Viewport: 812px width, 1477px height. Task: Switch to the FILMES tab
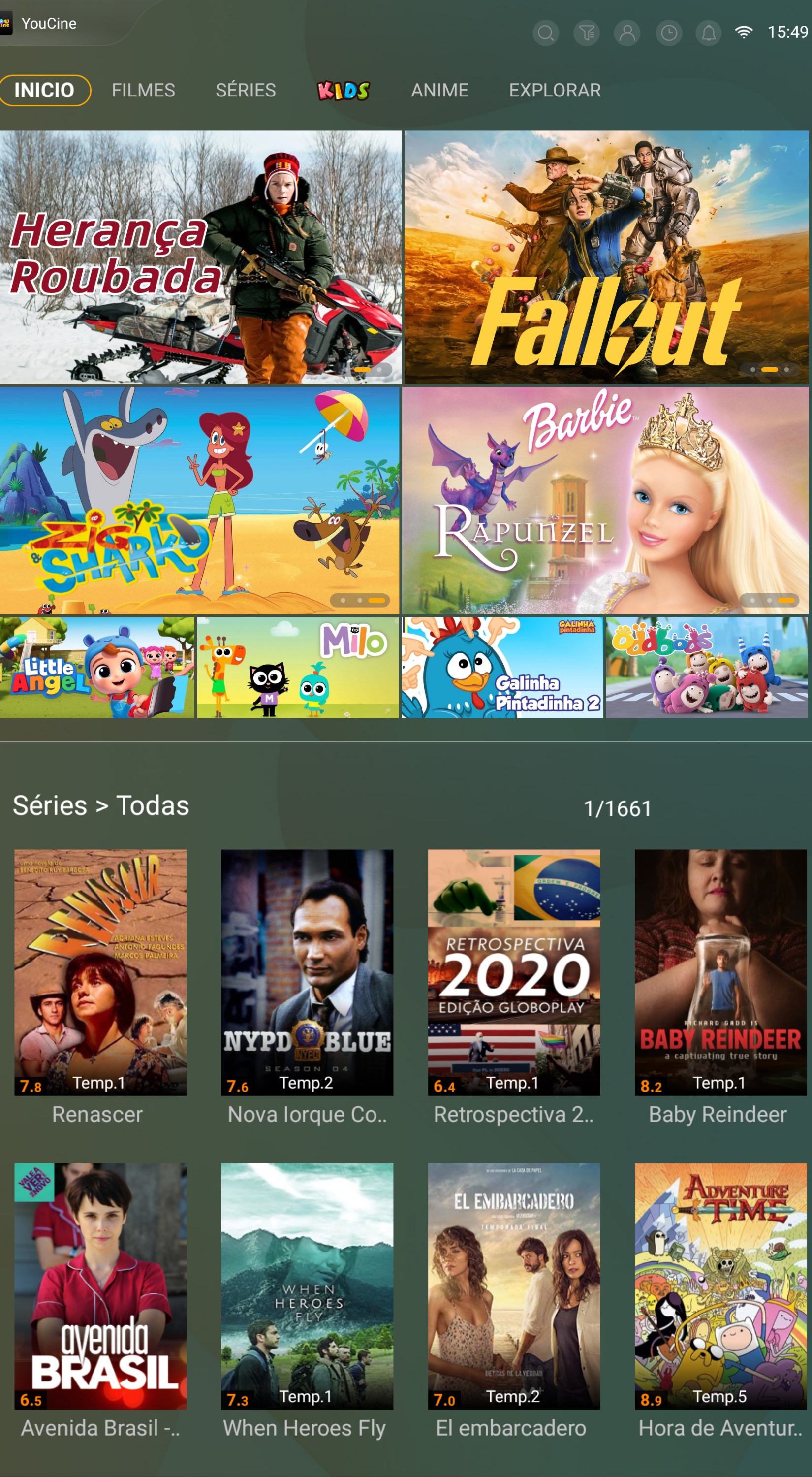coord(143,90)
